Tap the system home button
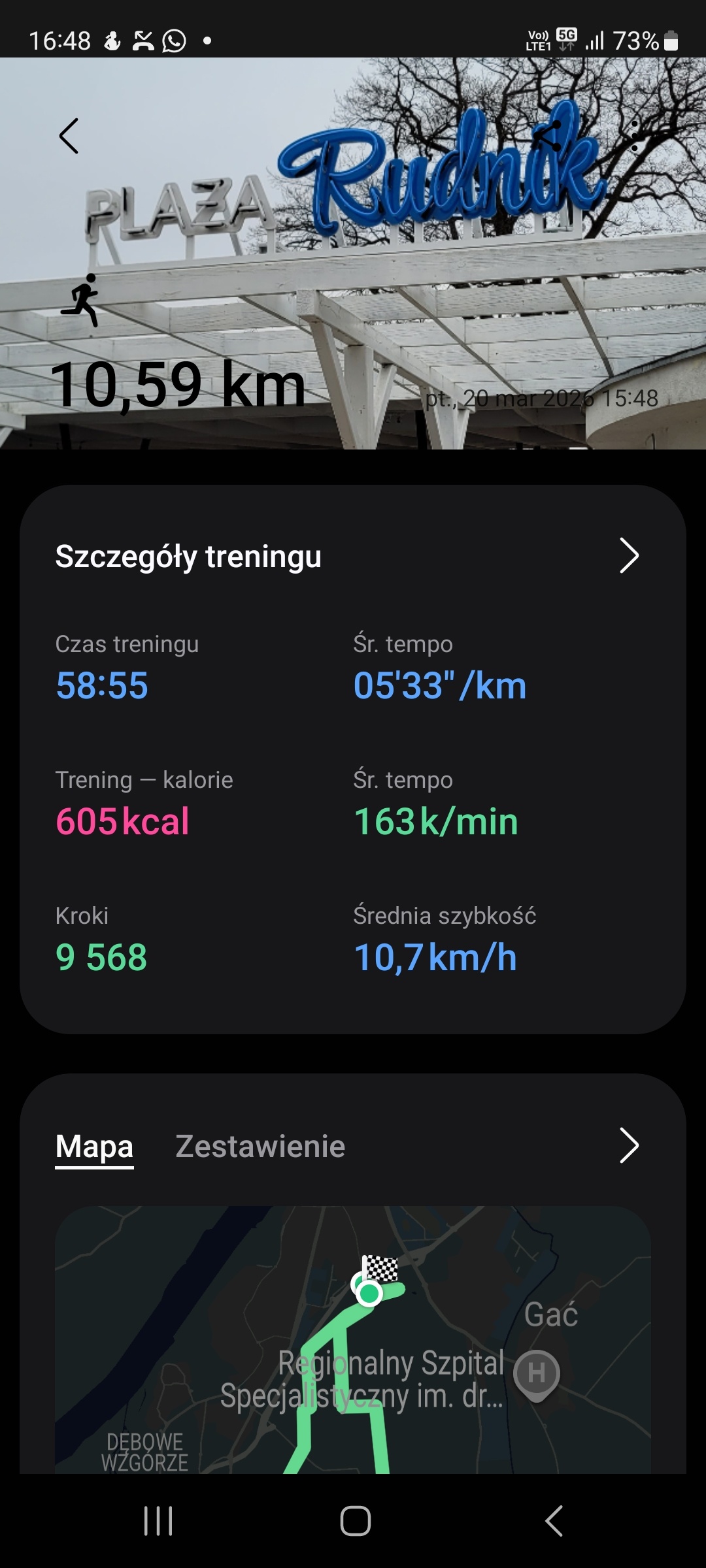Screen dimensions: 706x1568 coord(355,1521)
